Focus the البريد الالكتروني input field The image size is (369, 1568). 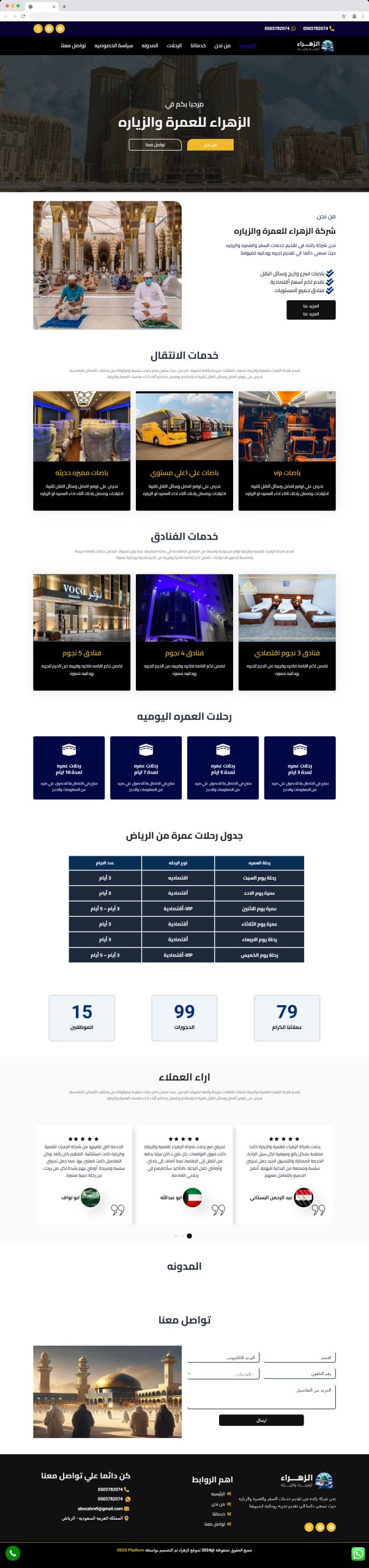(223, 1358)
